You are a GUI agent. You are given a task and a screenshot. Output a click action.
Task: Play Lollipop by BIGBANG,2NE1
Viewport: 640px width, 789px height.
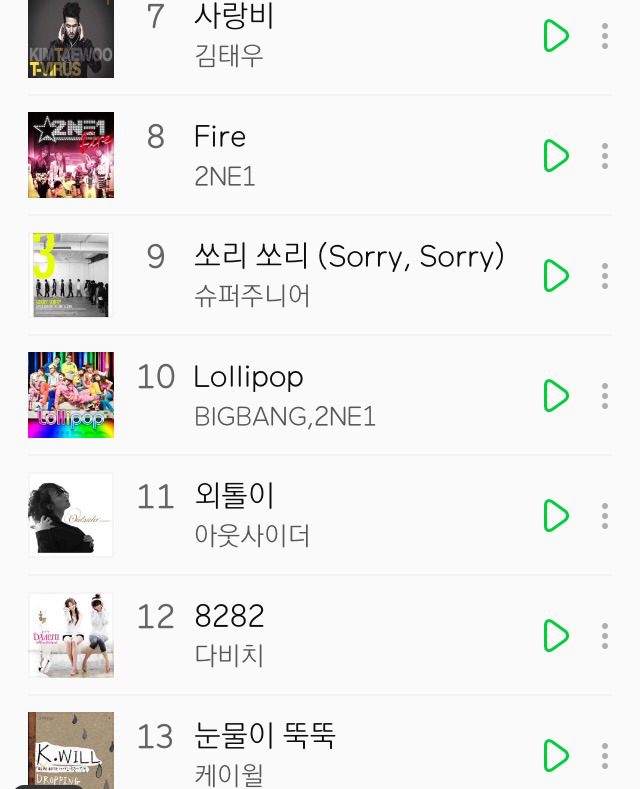point(555,396)
